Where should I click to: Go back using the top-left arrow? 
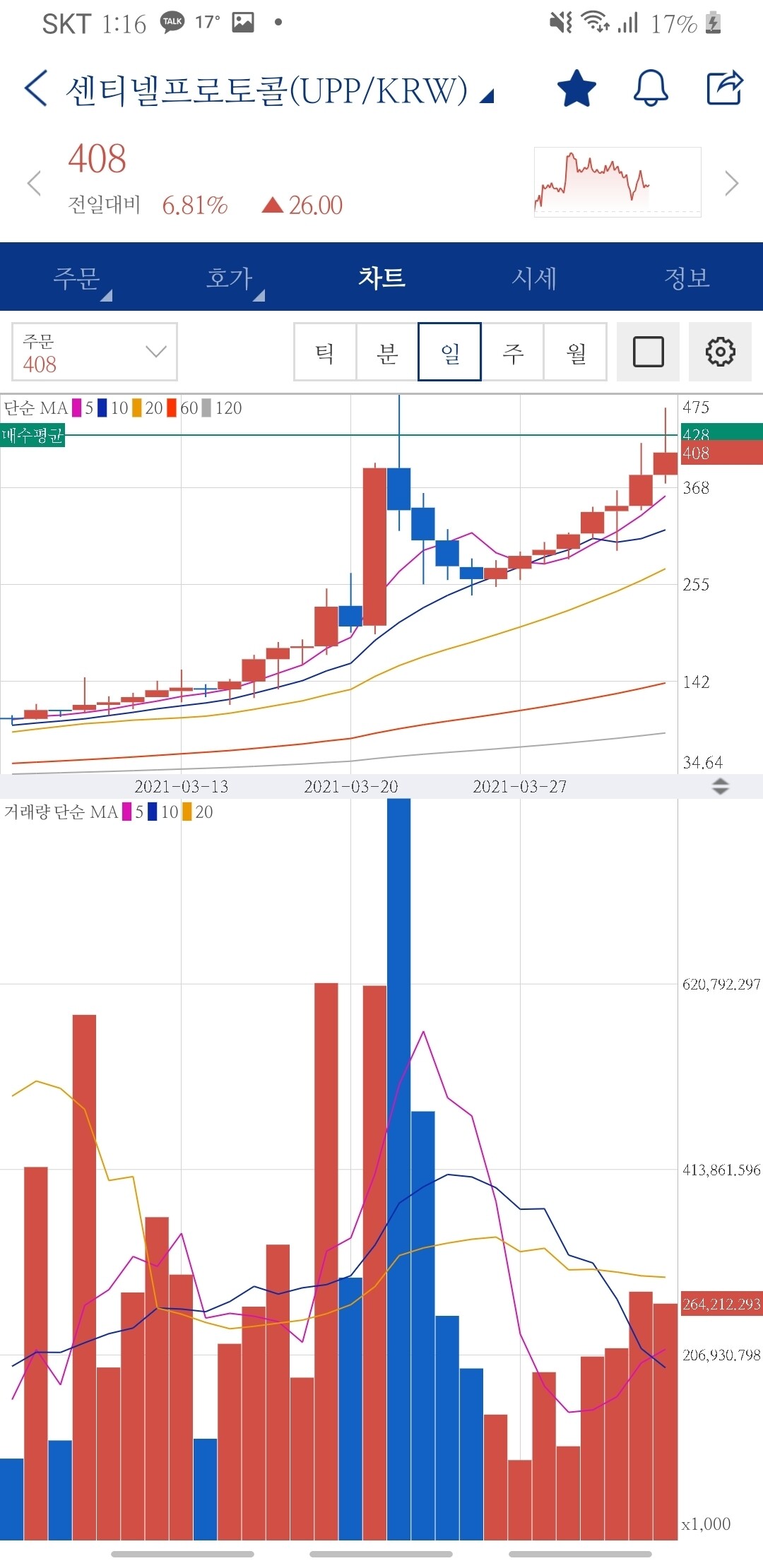(x=35, y=88)
